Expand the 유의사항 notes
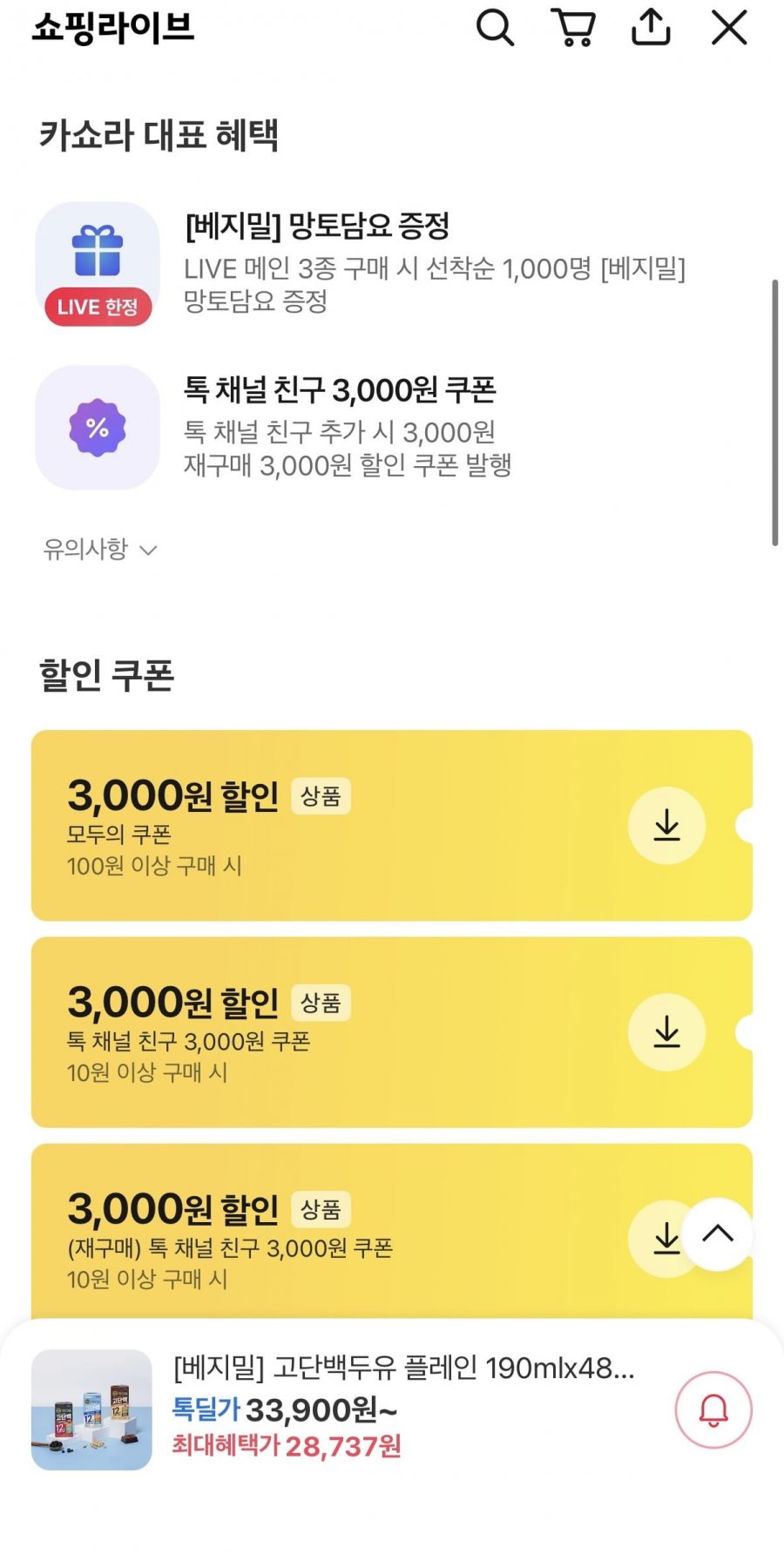The image size is (784, 1568). point(100,549)
